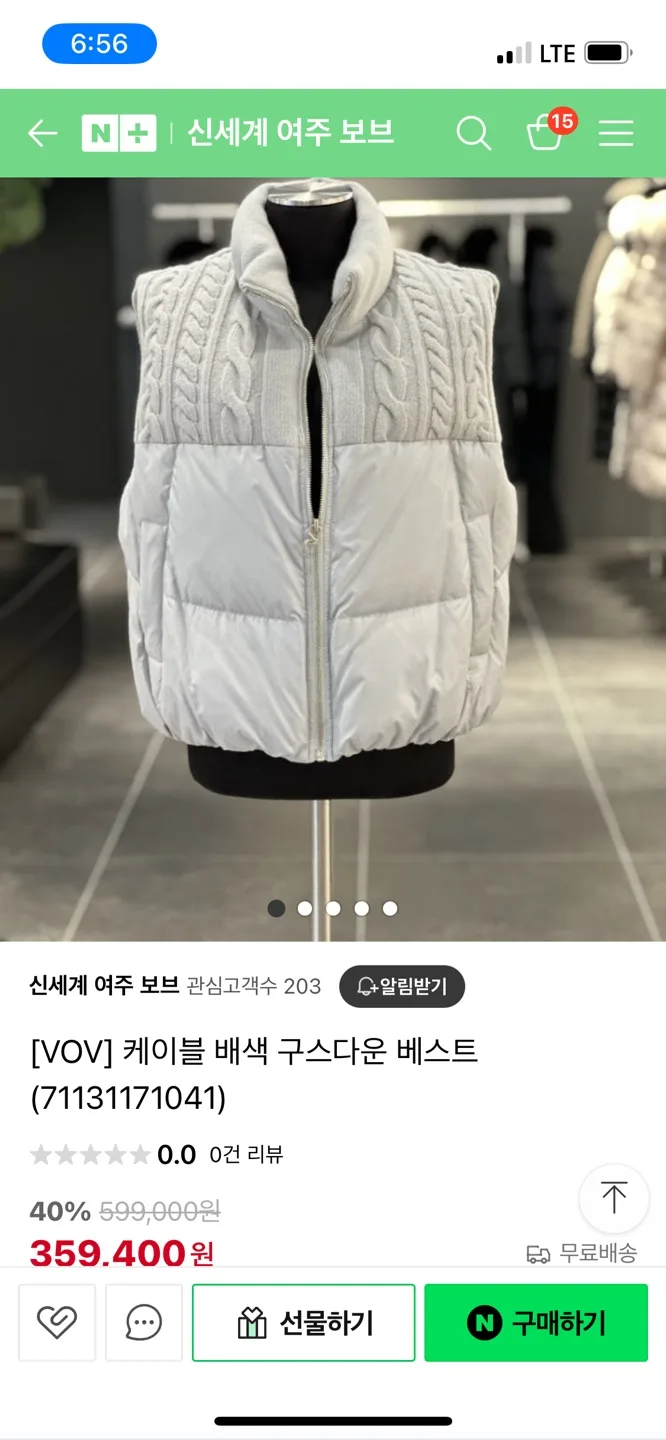This screenshot has height=1440, width=666.
Task: Open the chat inquiry speech bubble
Action: [144, 1323]
